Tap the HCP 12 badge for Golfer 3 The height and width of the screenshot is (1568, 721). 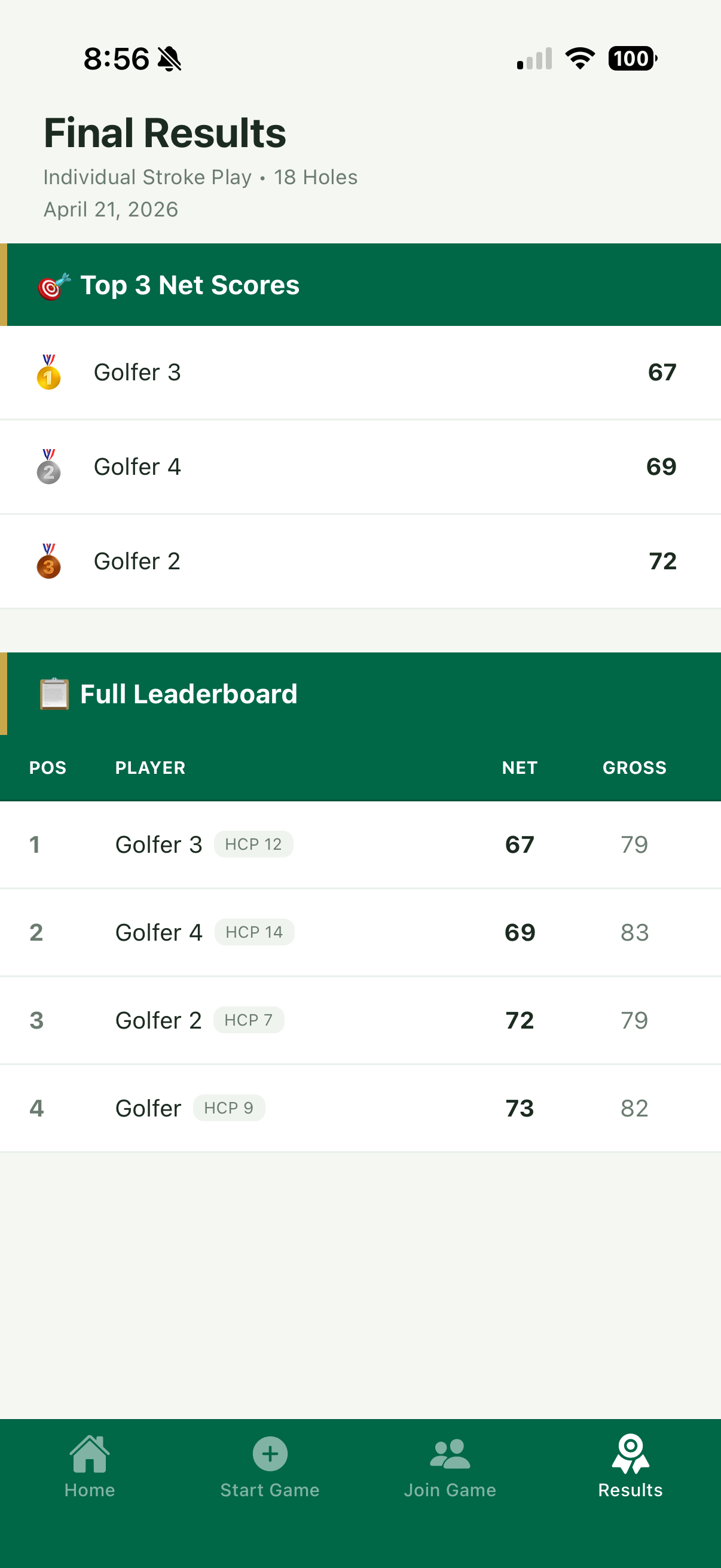(253, 844)
